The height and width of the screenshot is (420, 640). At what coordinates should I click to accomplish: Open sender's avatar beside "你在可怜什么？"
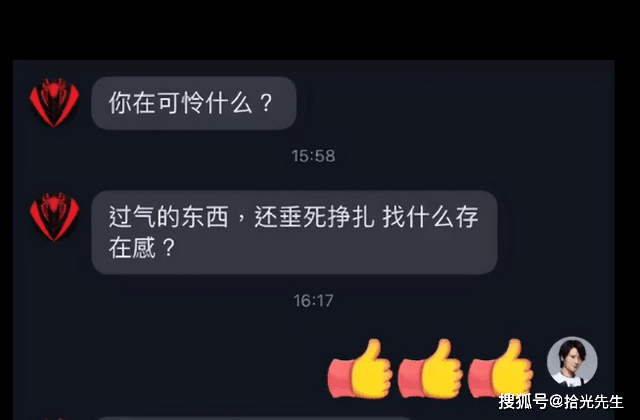pos(53,102)
